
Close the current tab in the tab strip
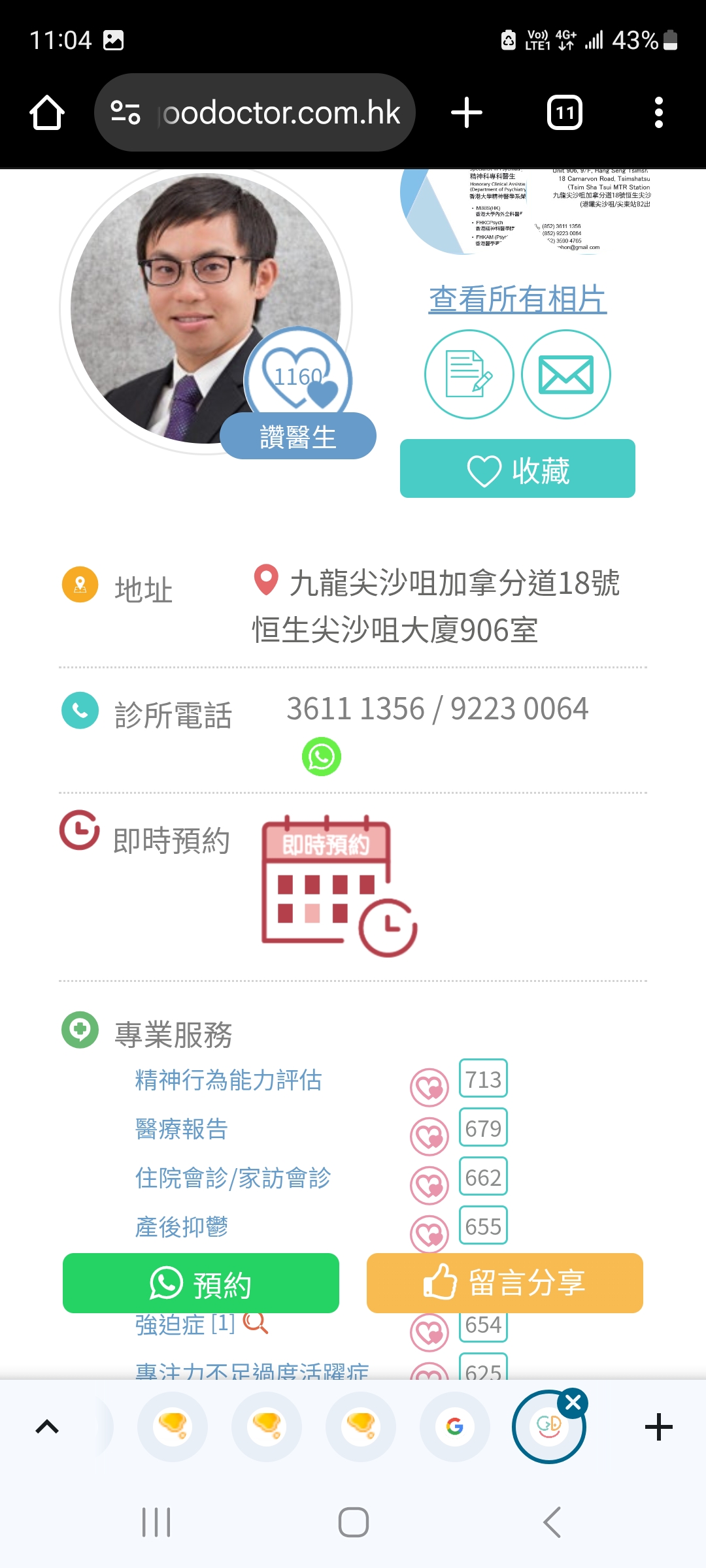coord(573,1401)
